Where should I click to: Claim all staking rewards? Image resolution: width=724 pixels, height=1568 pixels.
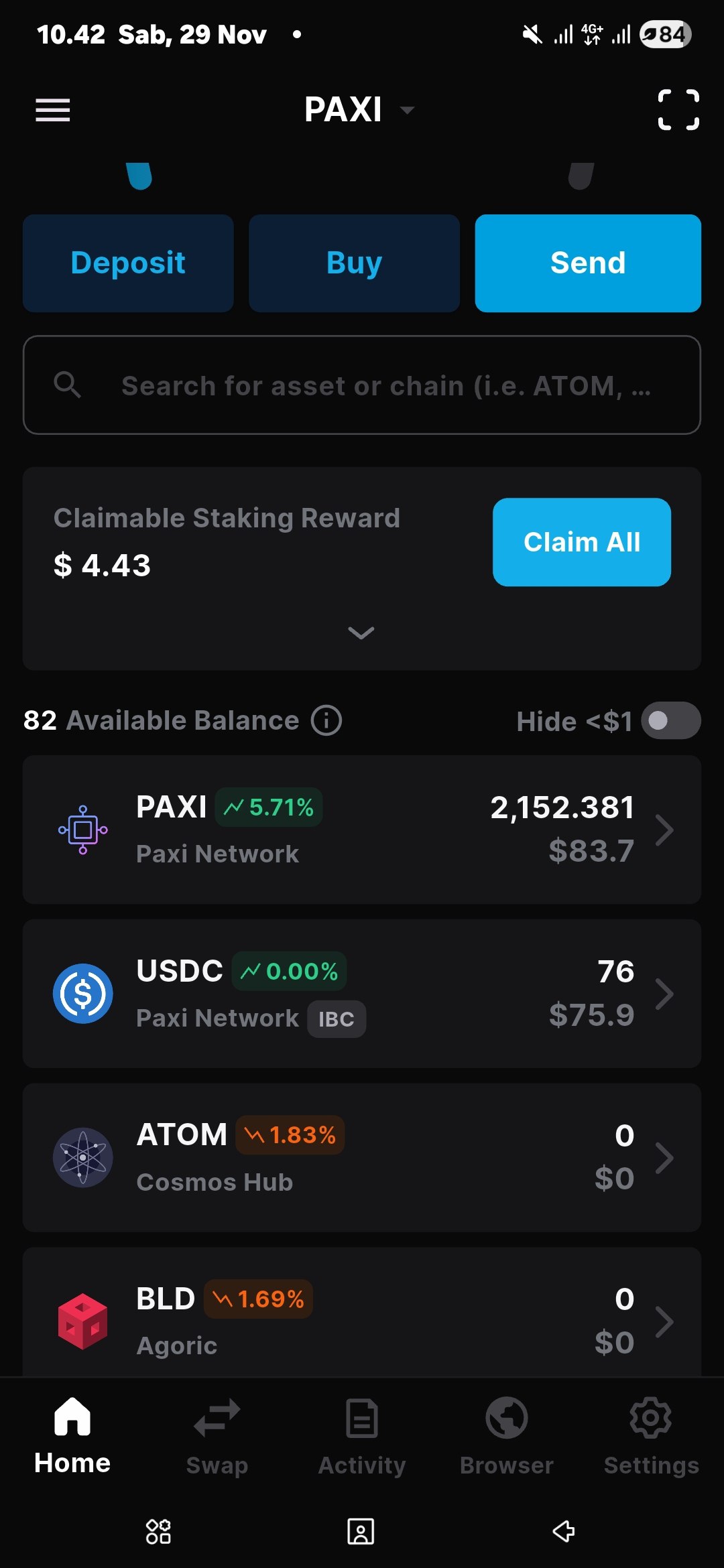(581, 542)
